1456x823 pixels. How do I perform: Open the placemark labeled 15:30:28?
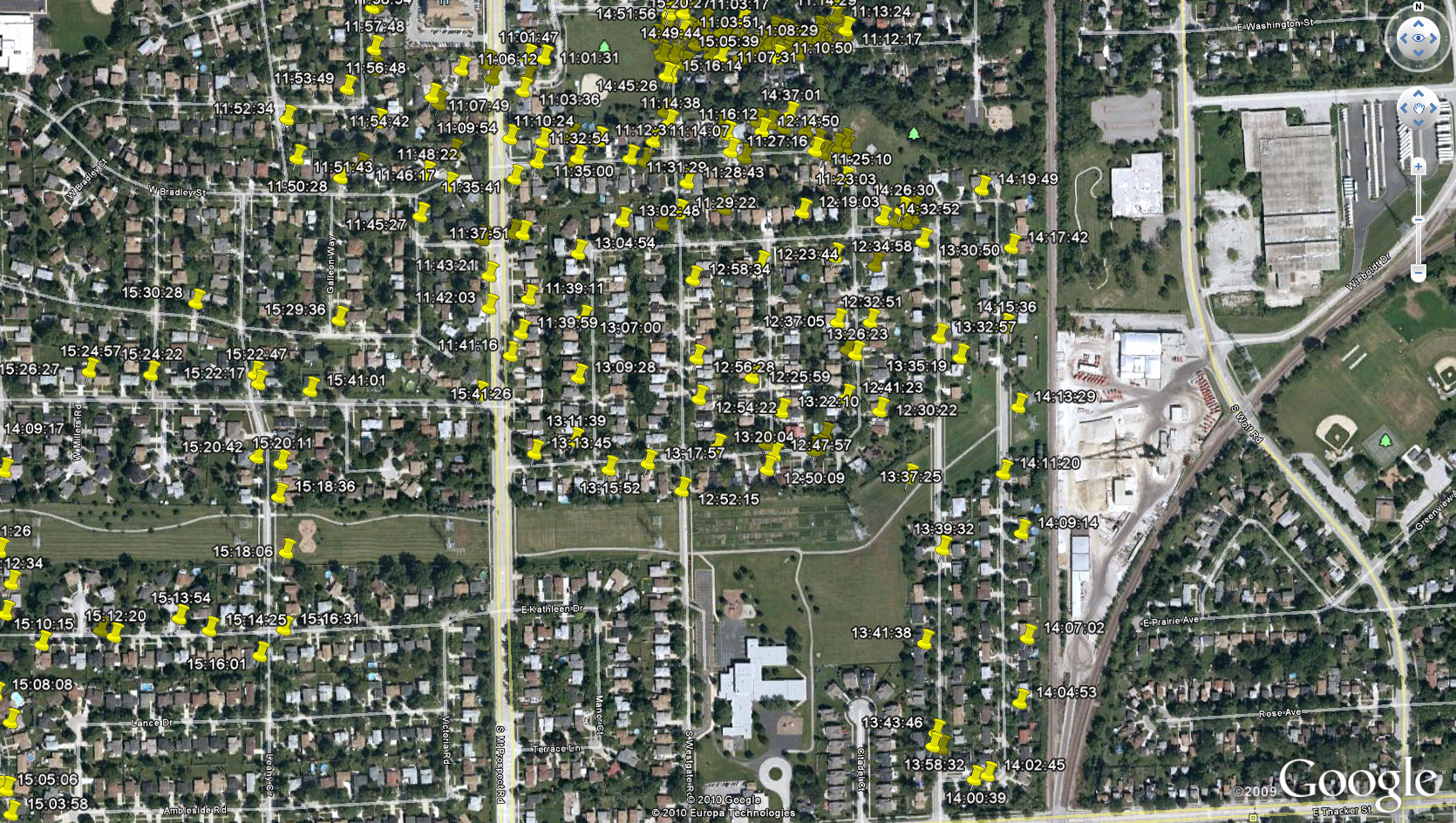click(196, 301)
